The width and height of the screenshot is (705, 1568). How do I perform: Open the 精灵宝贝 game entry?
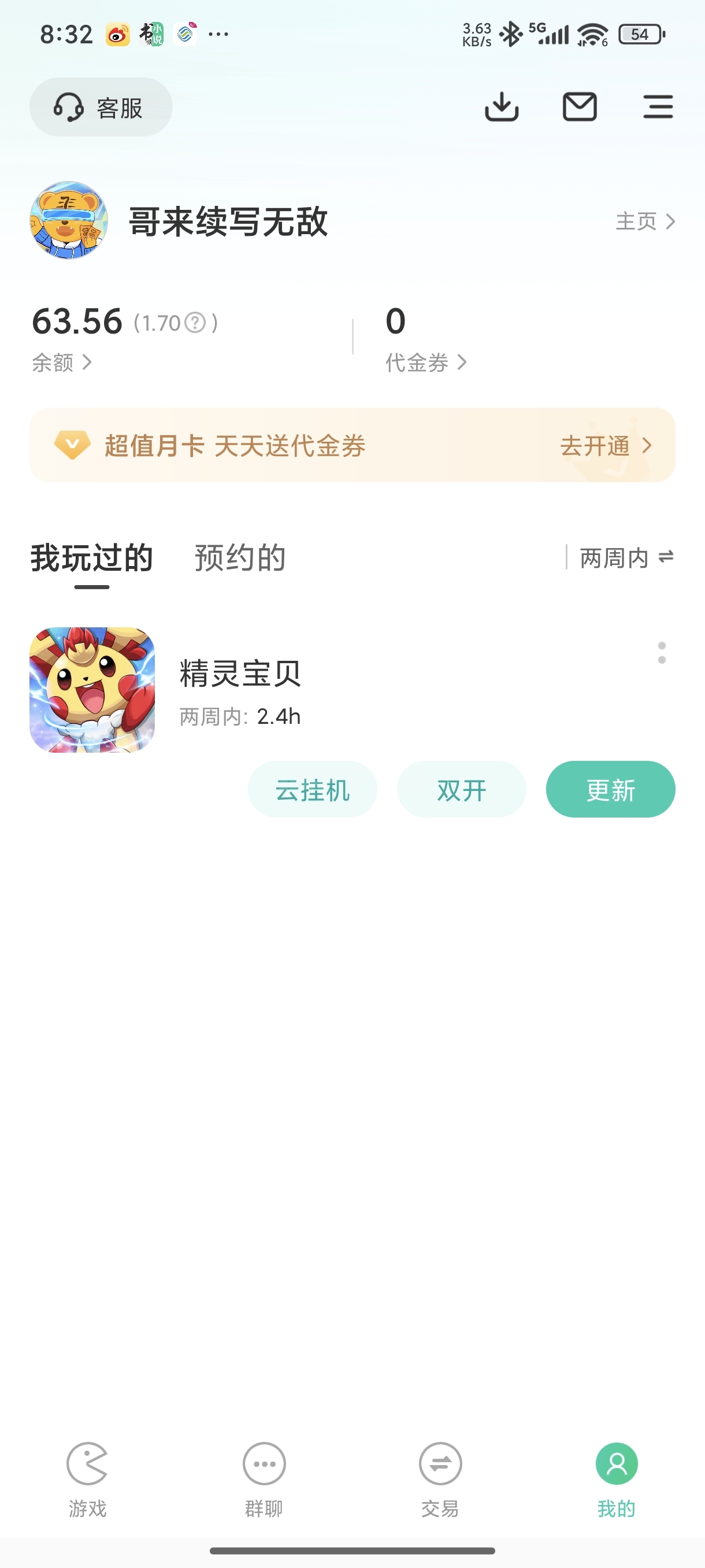(240, 673)
